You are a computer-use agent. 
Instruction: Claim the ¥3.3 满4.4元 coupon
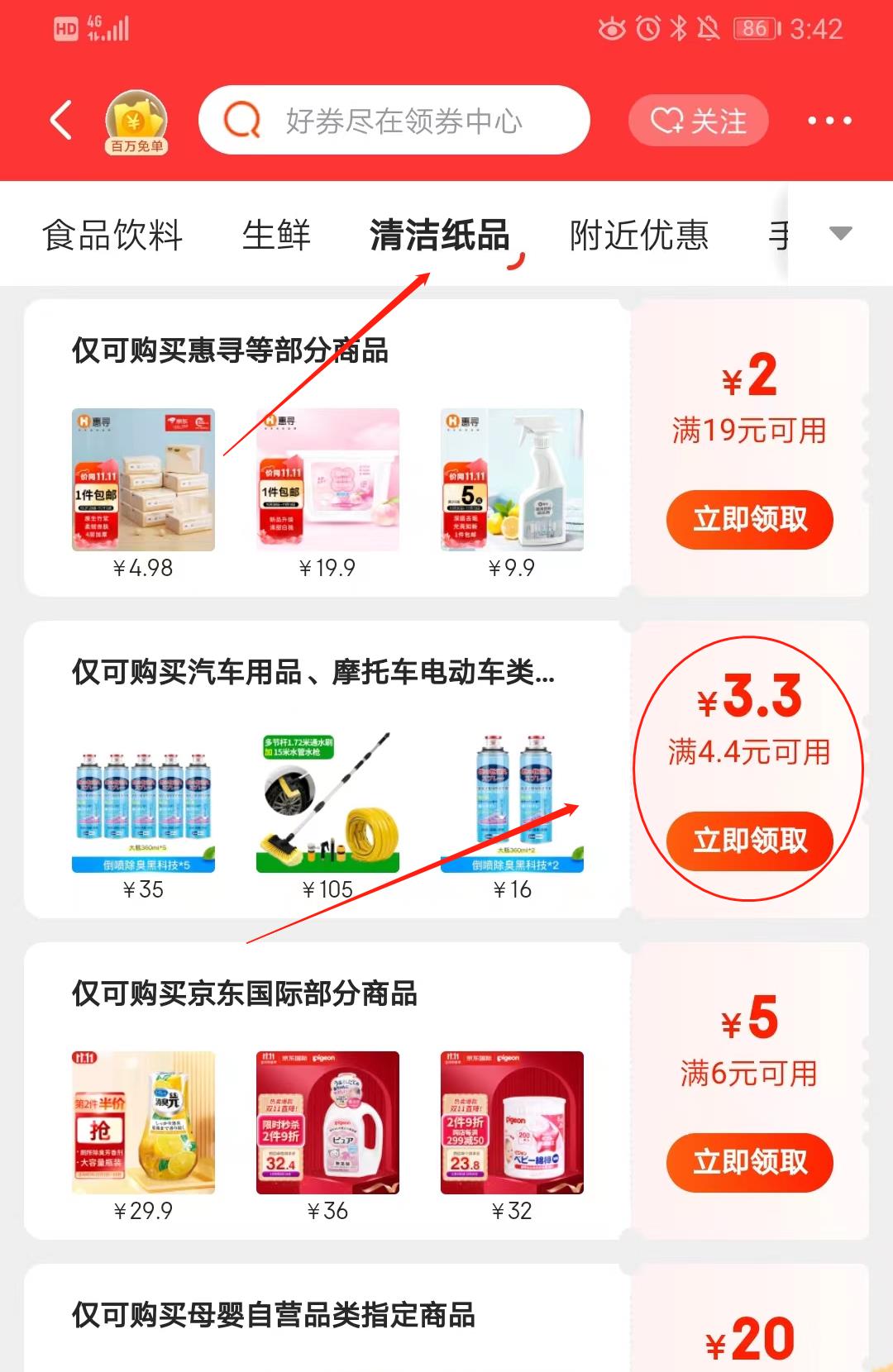point(749,841)
